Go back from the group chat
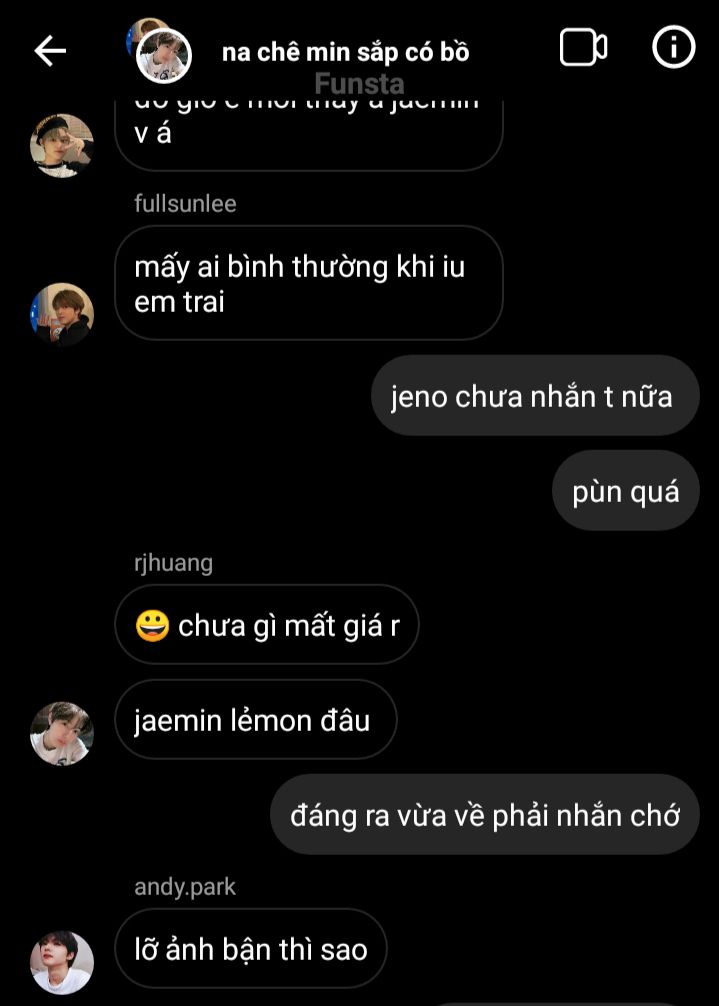The height and width of the screenshot is (1006, 719). pos(50,51)
